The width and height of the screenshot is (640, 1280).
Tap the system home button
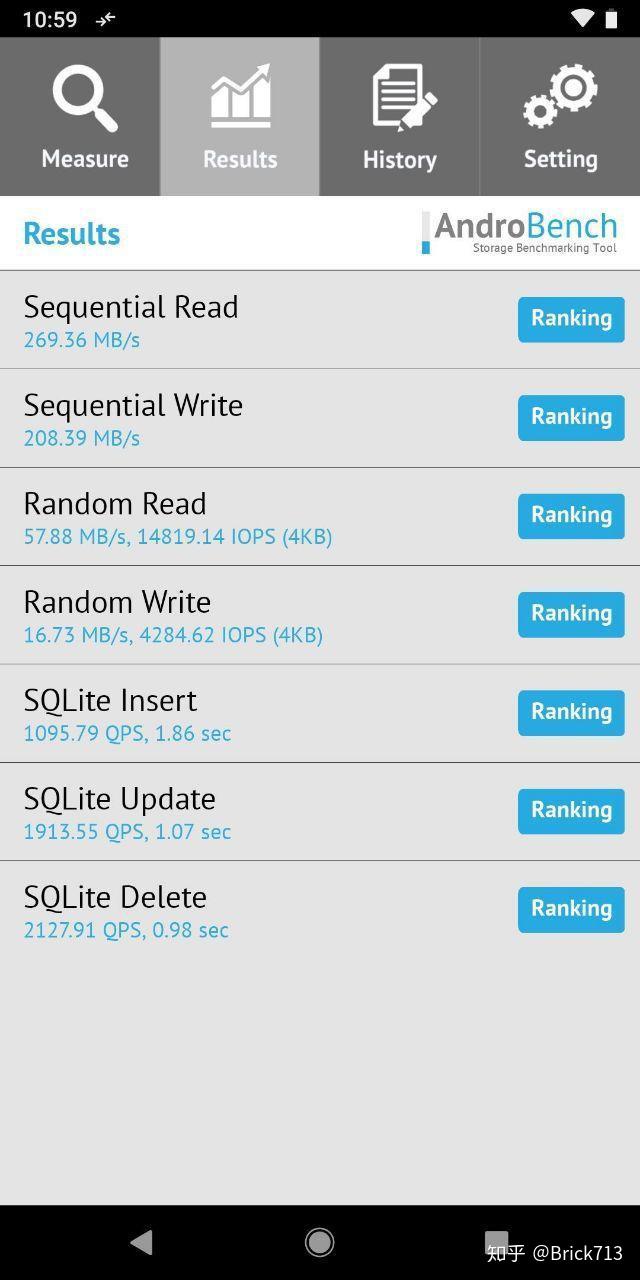pyautogui.click(x=320, y=1242)
